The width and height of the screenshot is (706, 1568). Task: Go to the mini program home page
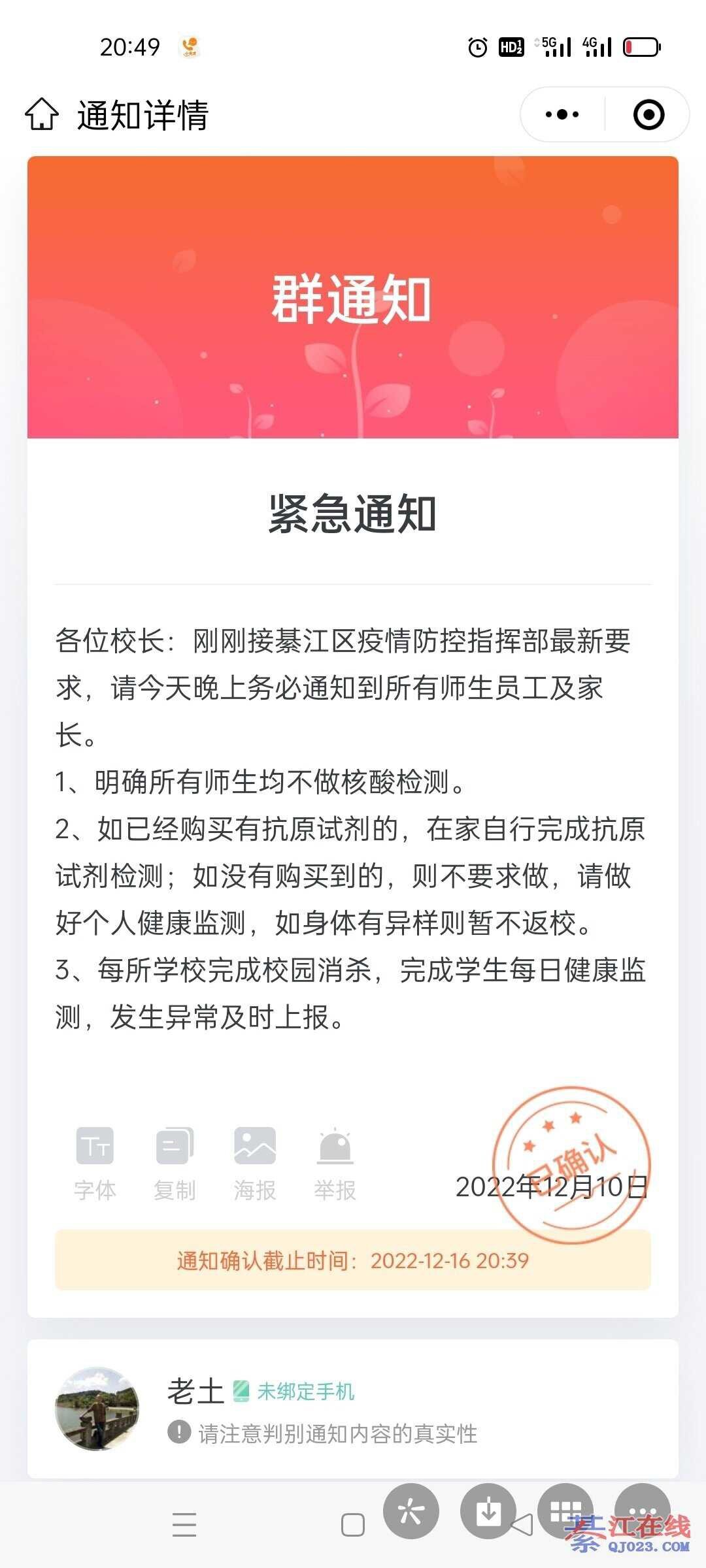click(42, 115)
